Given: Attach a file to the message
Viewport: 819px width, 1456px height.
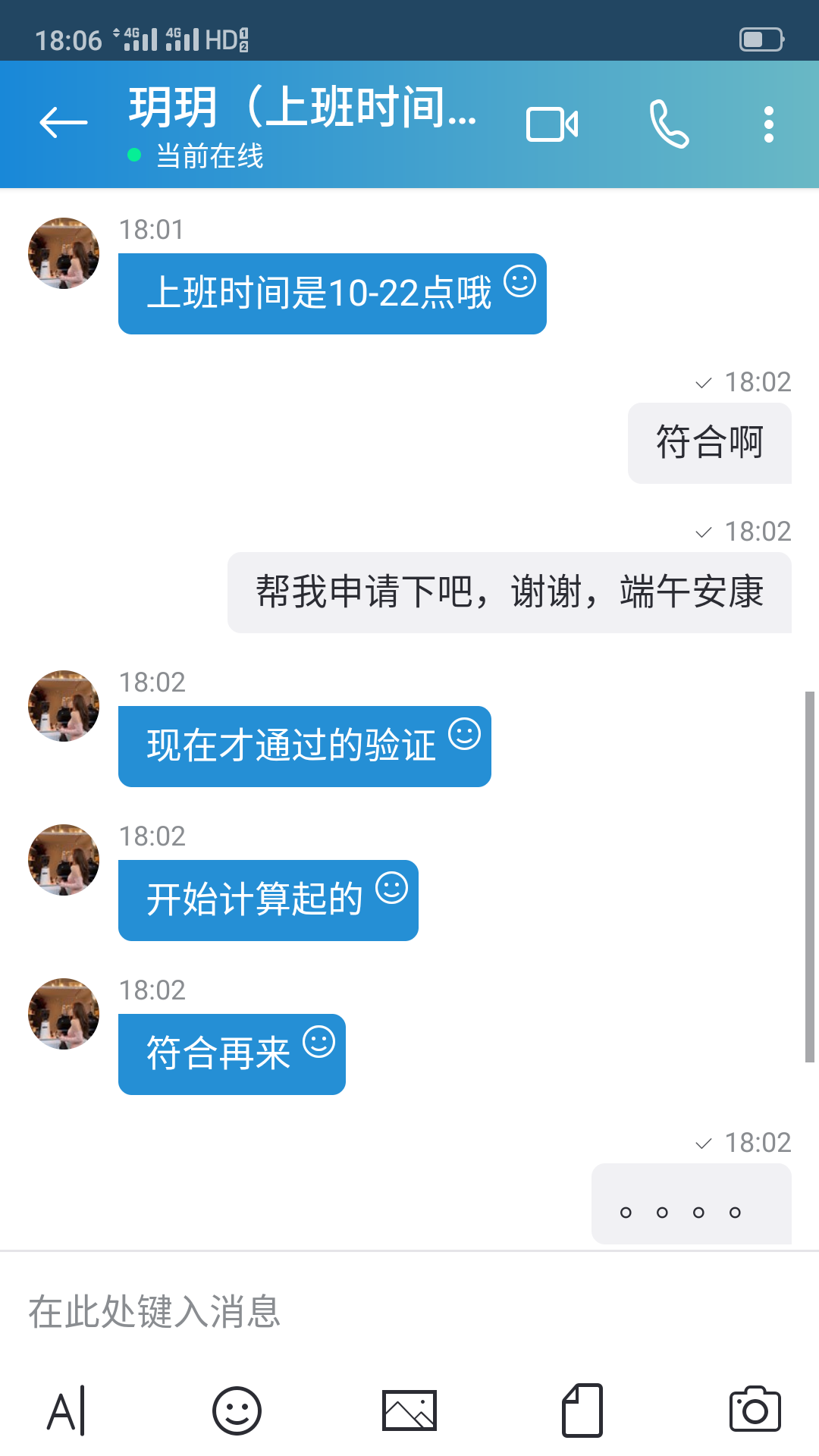Looking at the screenshot, I should point(582,1411).
